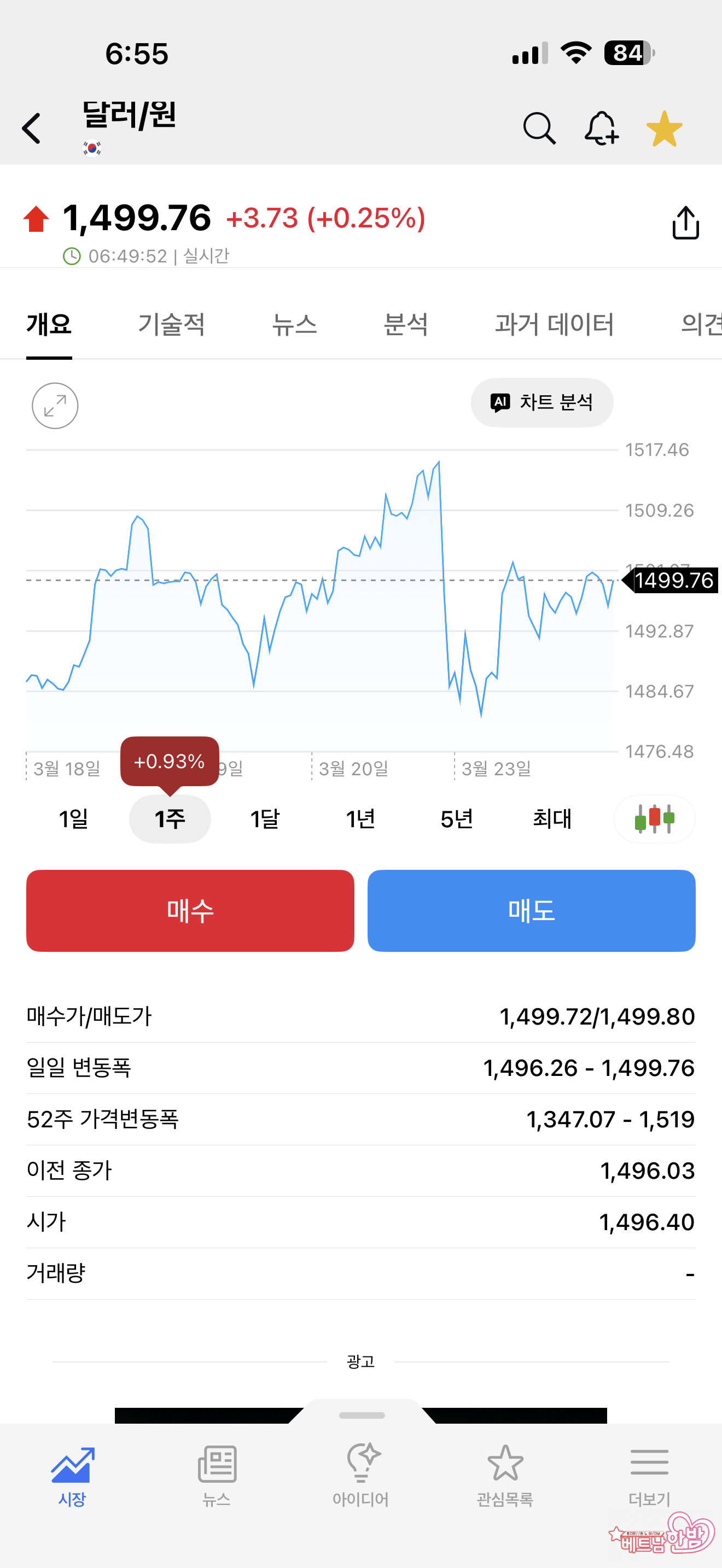Open AI 차트 분석
This screenshot has height=1568, width=722.
pos(542,402)
